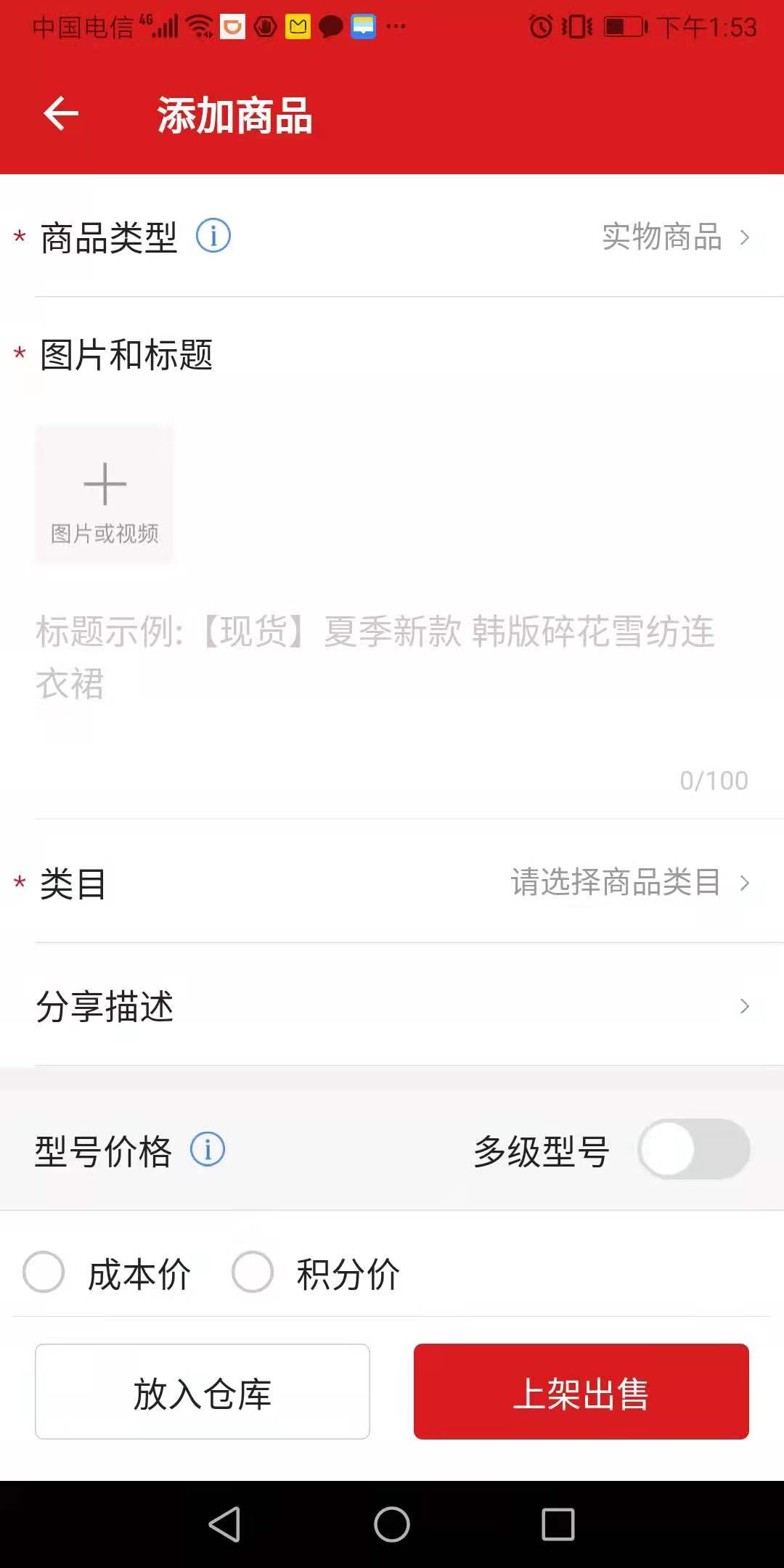Image resolution: width=784 pixels, height=1568 pixels.
Task: Tap 放入仓库 to save to warehouse
Action: [203, 1392]
